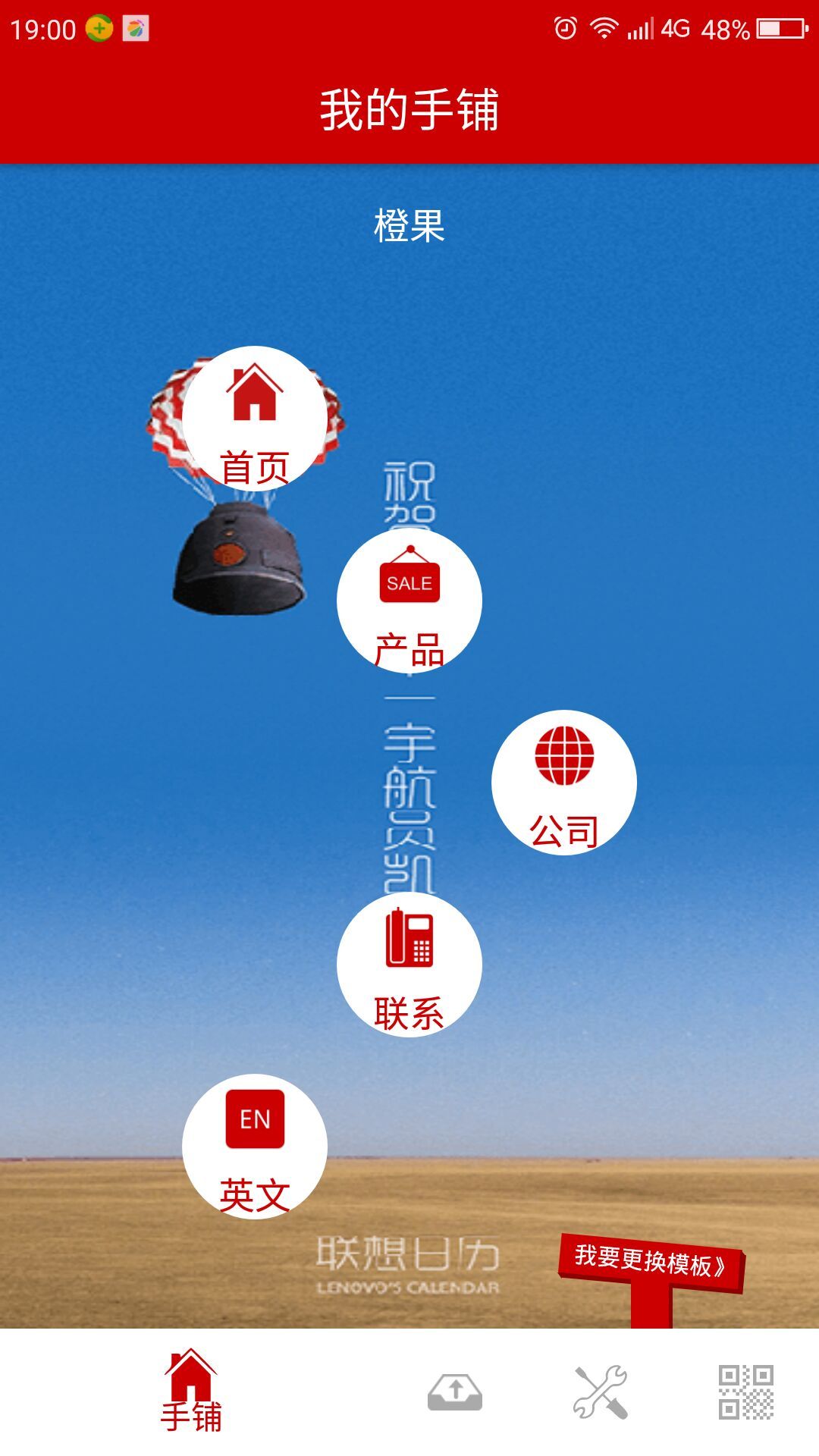819x1456 pixels.
Task: Open the 产品 products circle
Action: click(409, 601)
